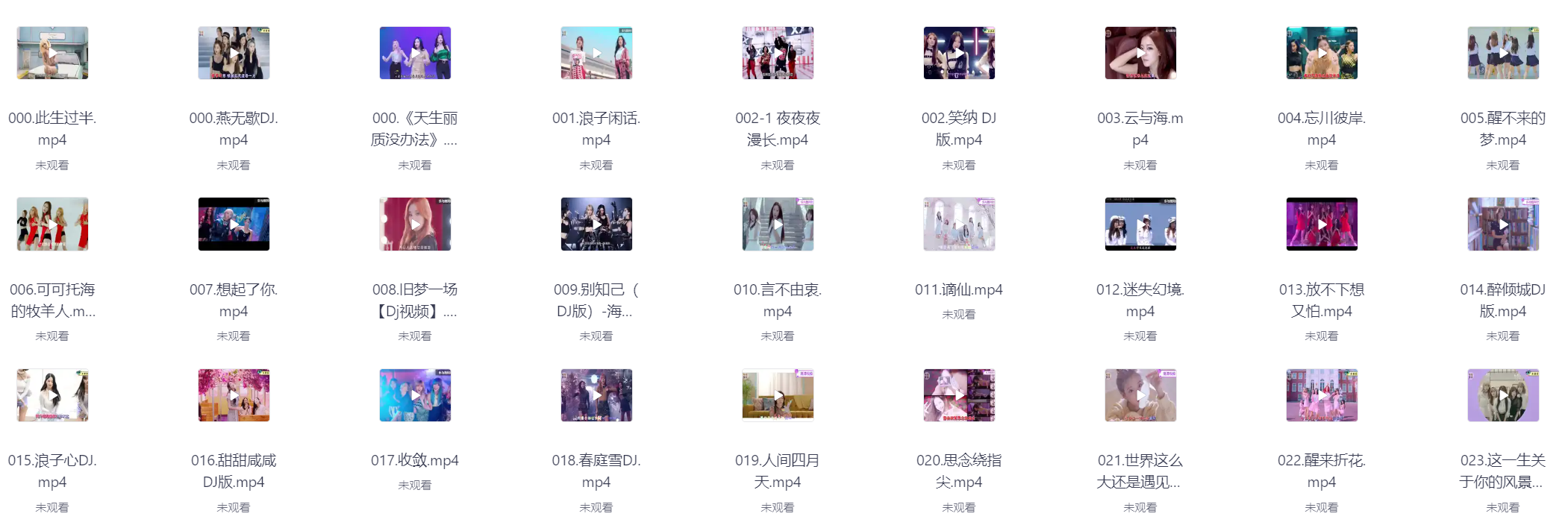
Task: Play 002.笑纳 DJ版.mp4
Action: pyautogui.click(x=959, y=53)
